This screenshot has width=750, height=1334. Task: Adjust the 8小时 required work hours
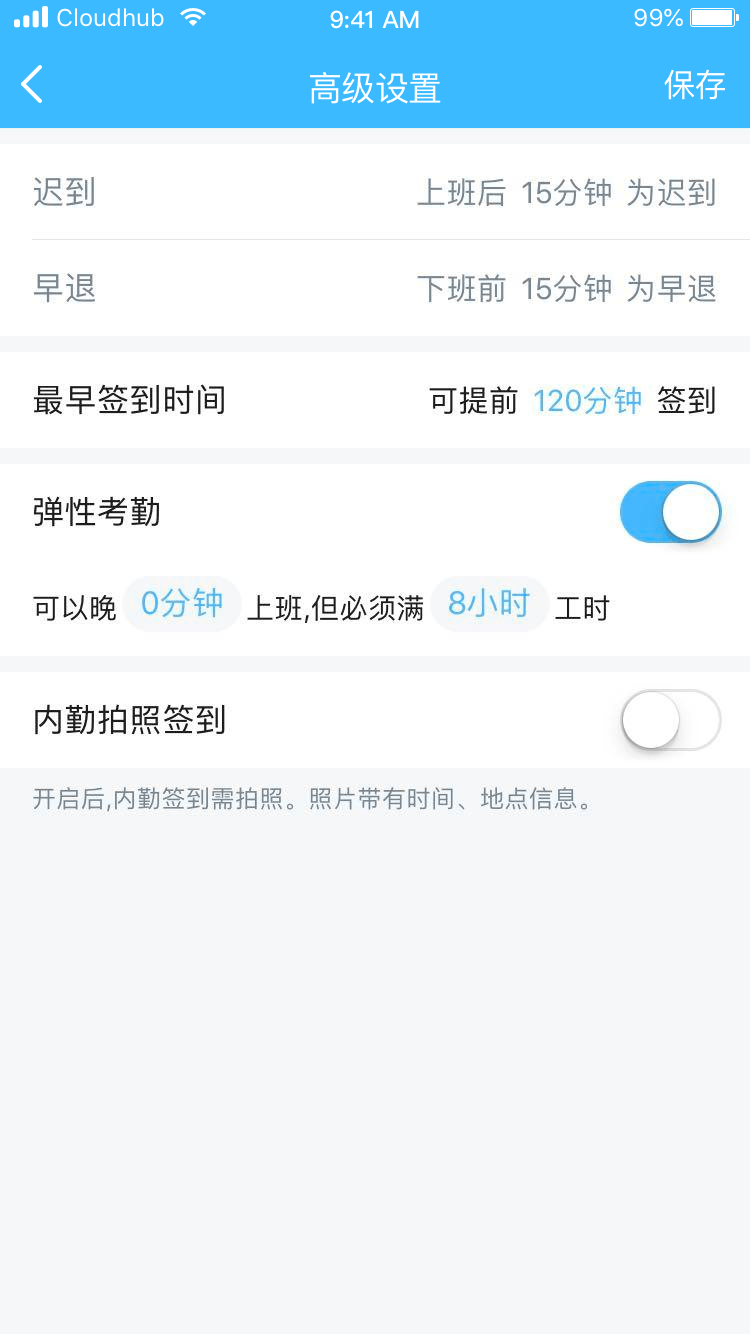pyautogui.click(x=489, y=604)
